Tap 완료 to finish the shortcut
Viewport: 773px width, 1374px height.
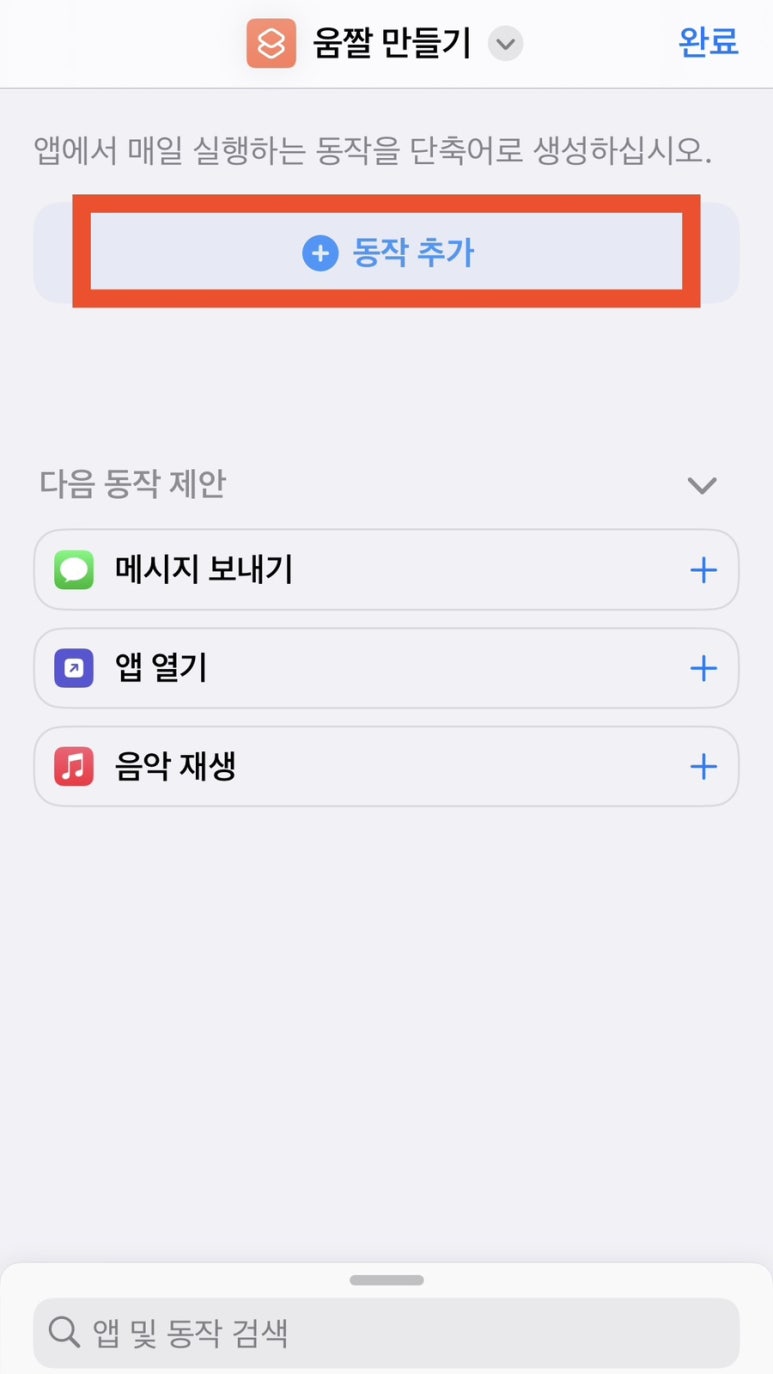(708, 42)
